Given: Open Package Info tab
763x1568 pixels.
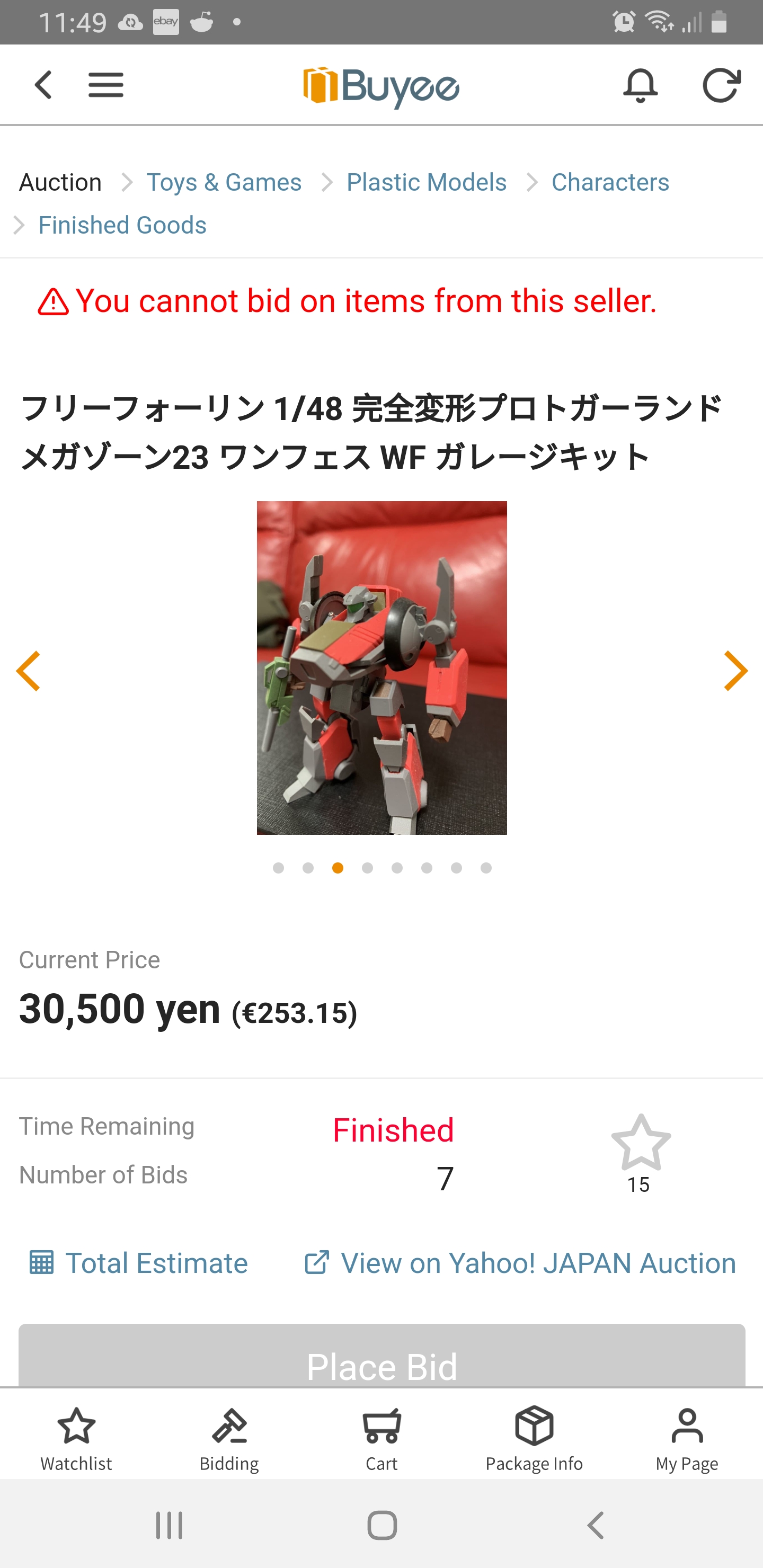Looking at the screenshot, I should (x=534, y=1439).
